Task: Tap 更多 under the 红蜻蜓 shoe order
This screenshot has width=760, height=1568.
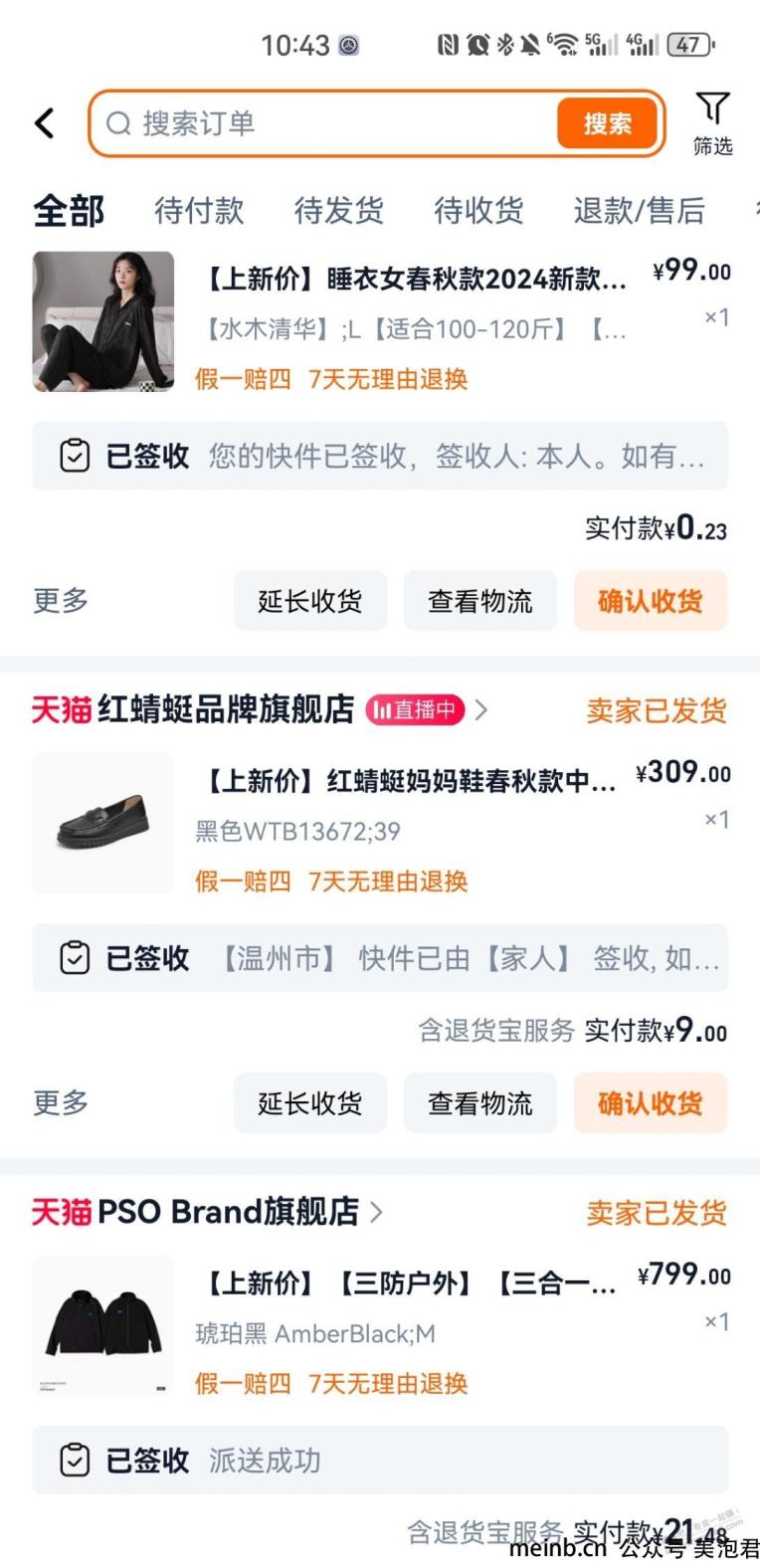Action: (x=61, y=1102)
